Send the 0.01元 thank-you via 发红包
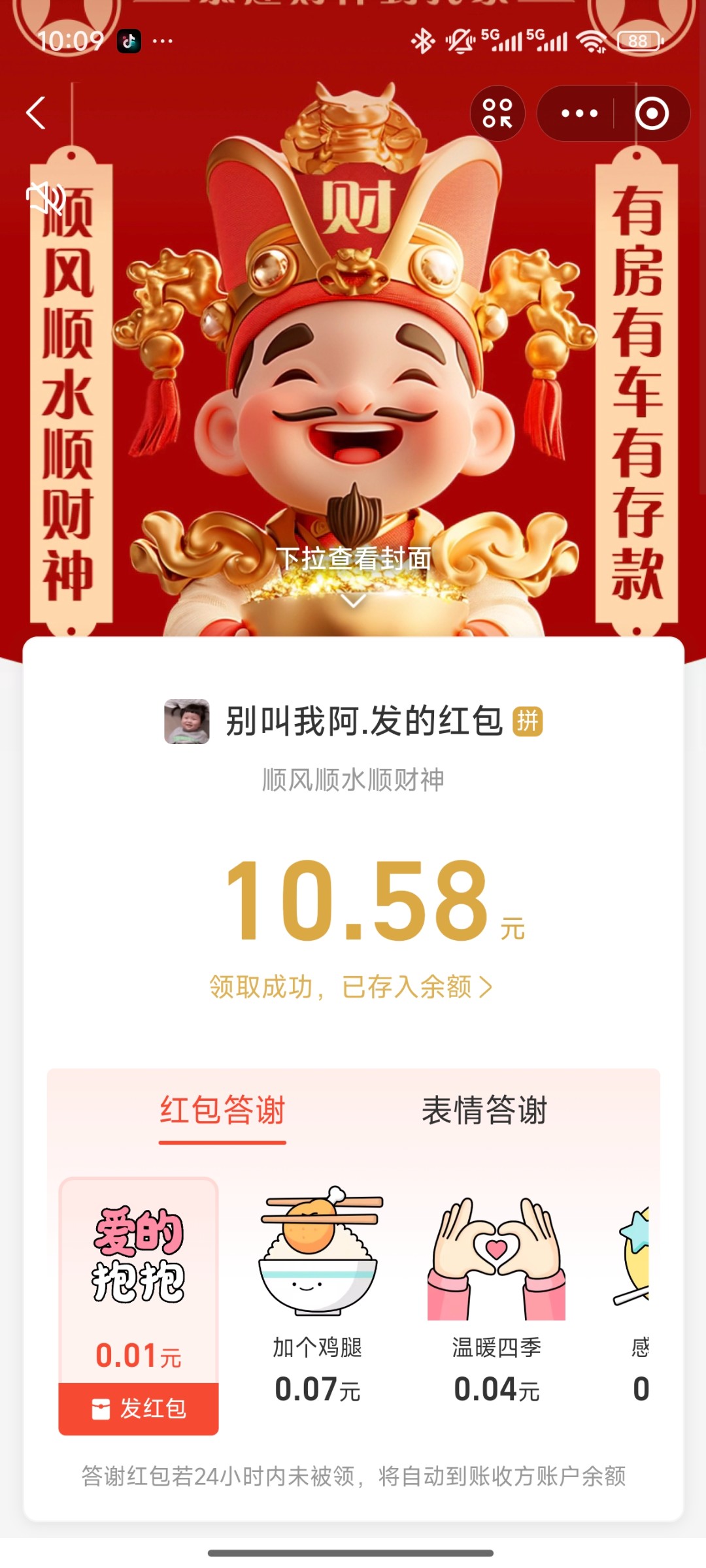Screen dimensions: 706x1568 click(139, 1409)
